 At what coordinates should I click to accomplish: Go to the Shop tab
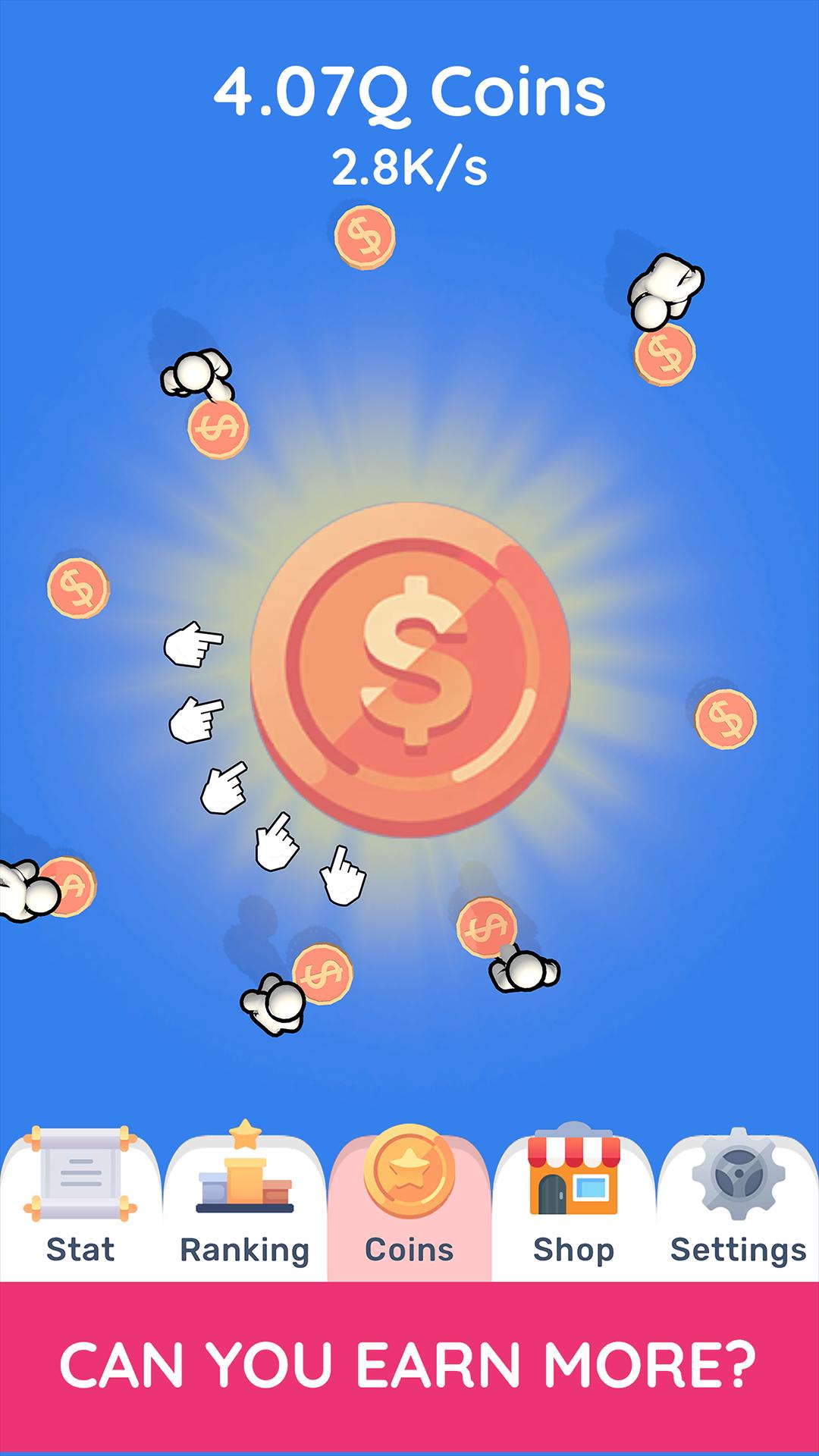(574, 1206)
